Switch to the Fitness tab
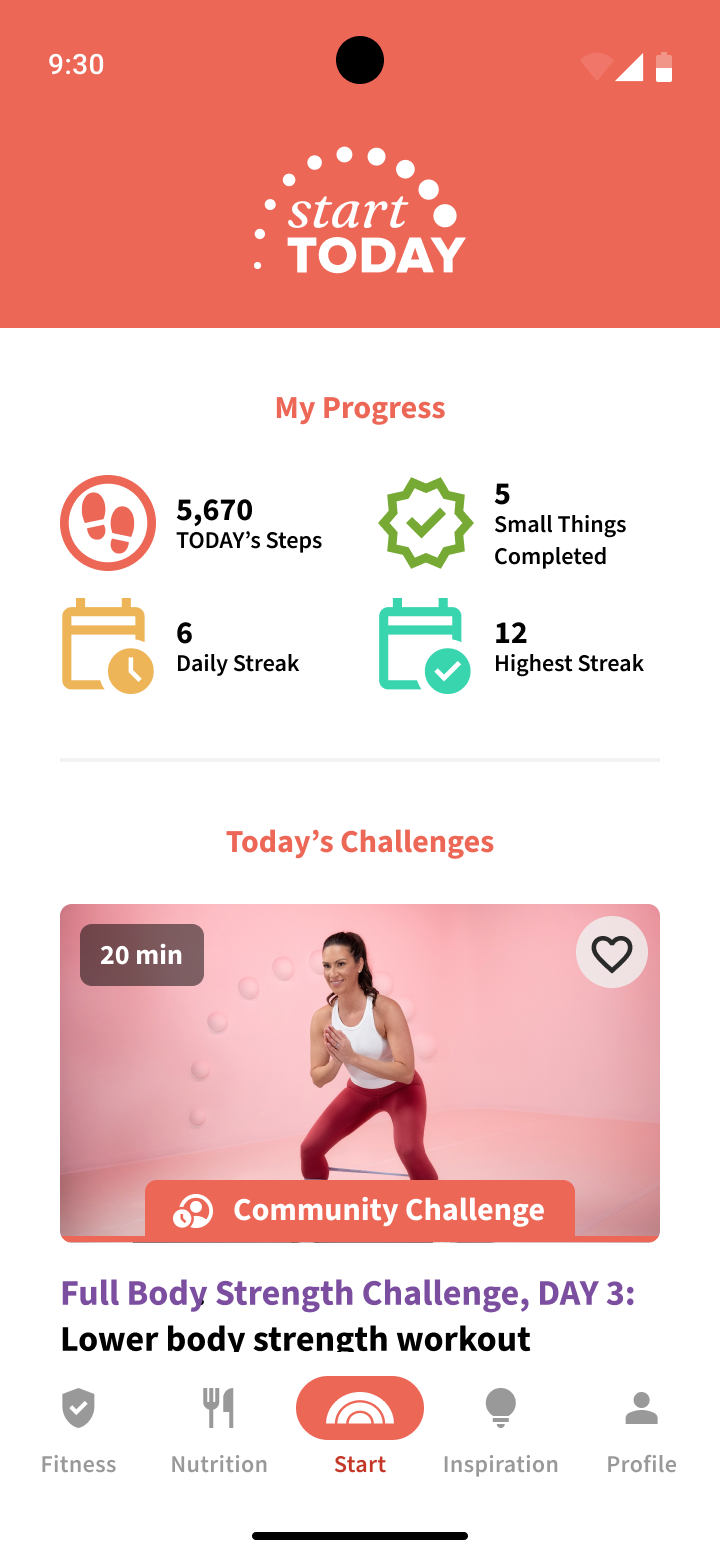720x1560 pixels. [79, 1428]
